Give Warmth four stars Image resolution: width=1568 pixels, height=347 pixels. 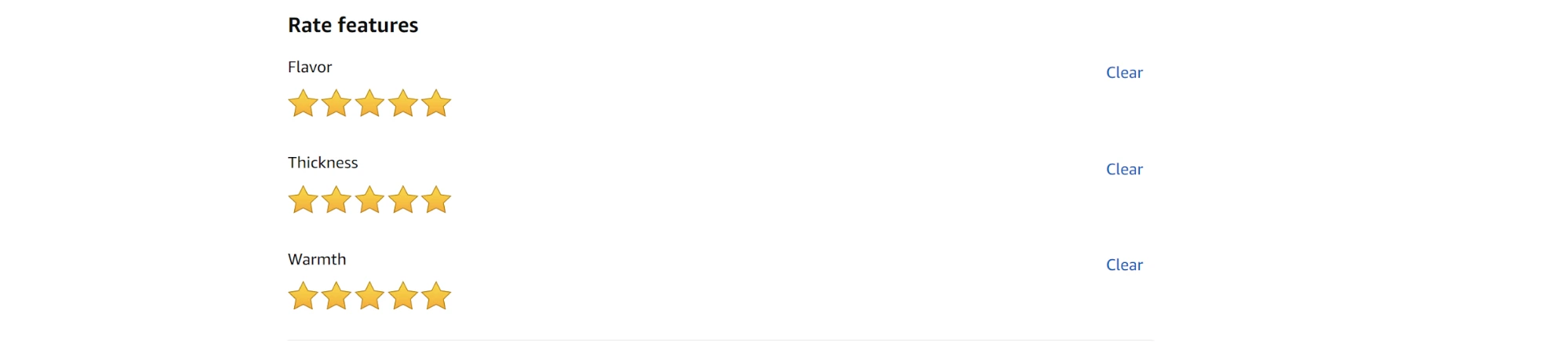pyautogui.click(x=403, y=297)
